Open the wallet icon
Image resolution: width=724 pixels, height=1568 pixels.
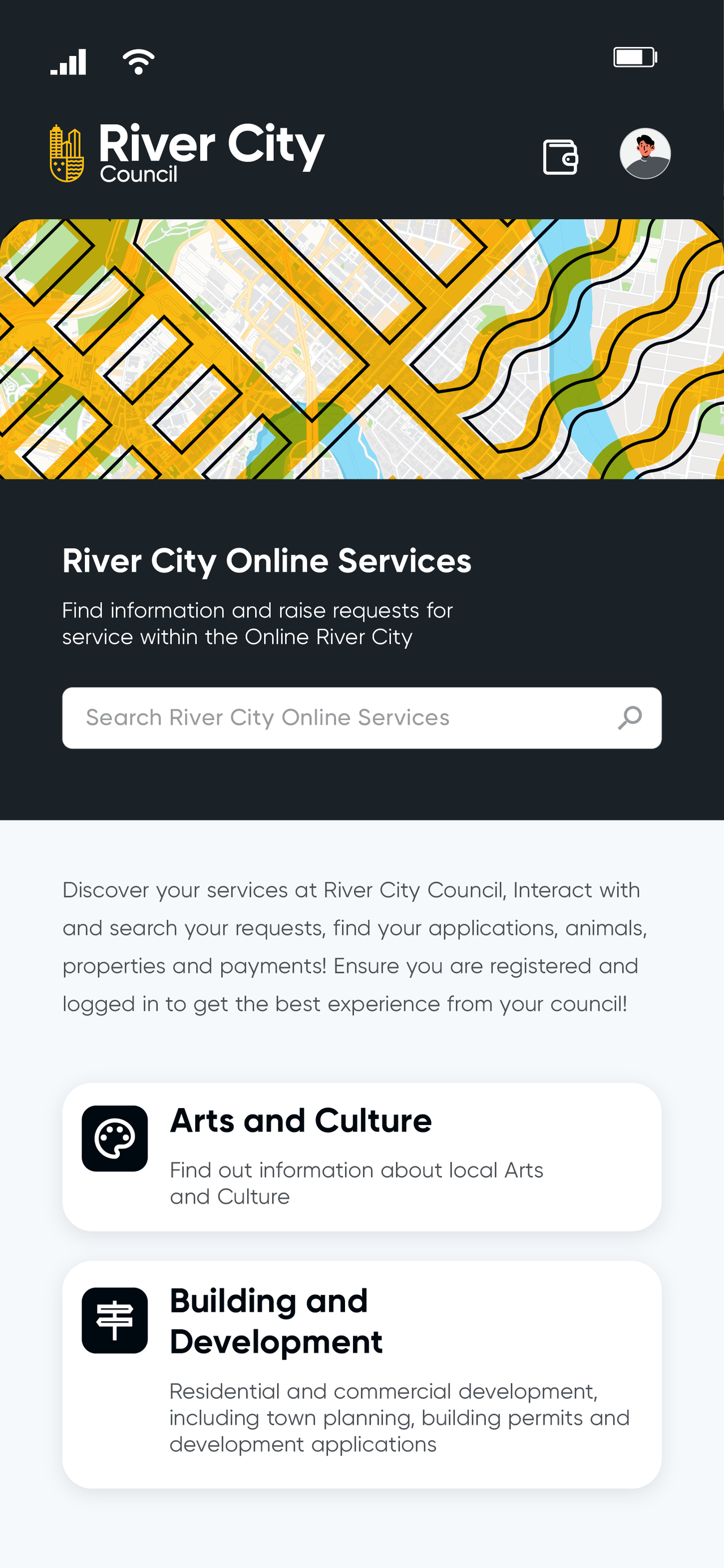(559, 157)
